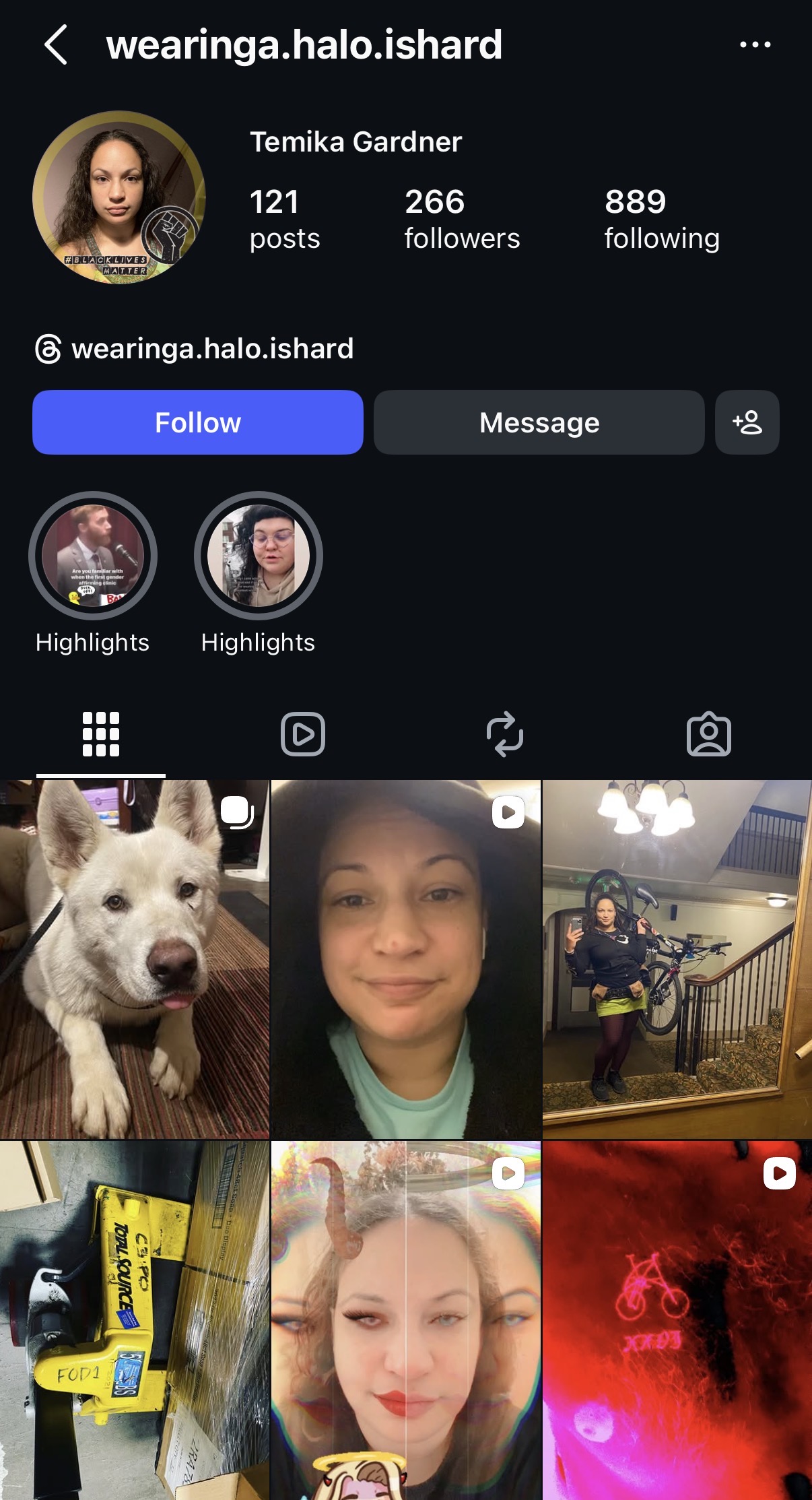Open the second Highlights with the glasses wearer
The height and width of the screenshot is (1500, 812).
point(259,556)
